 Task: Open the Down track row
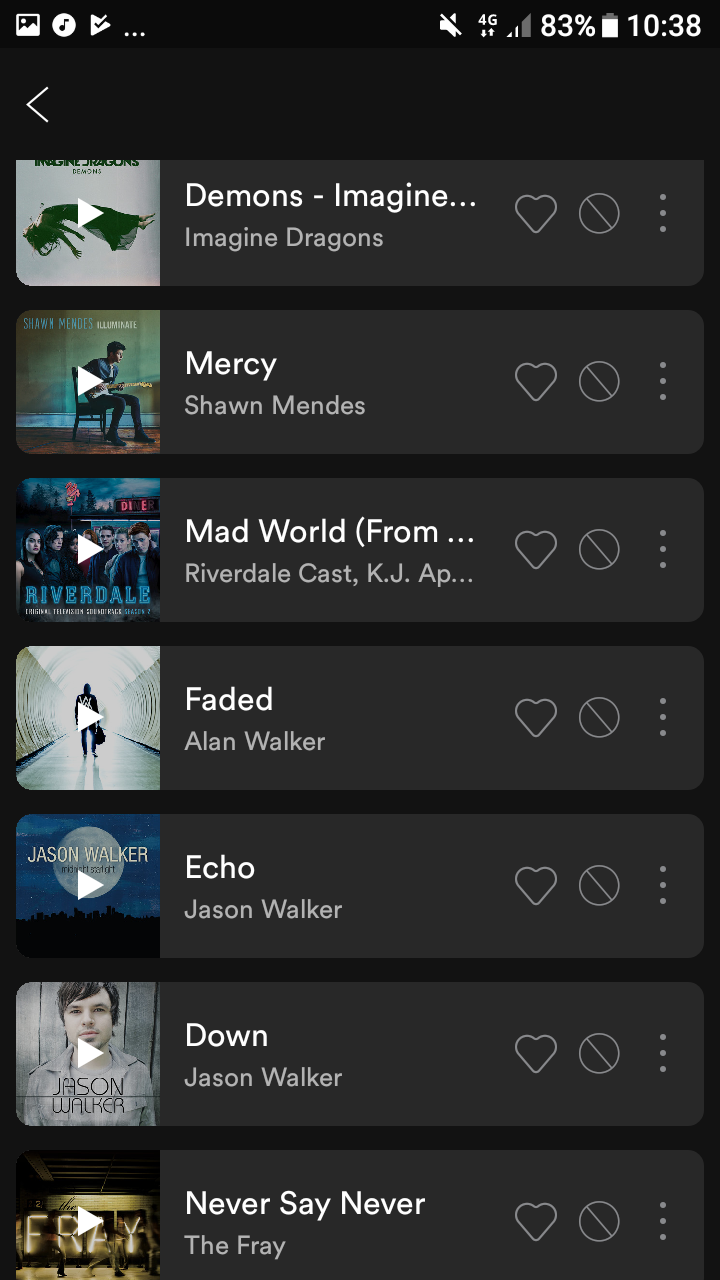click(x=360, y=1054)
